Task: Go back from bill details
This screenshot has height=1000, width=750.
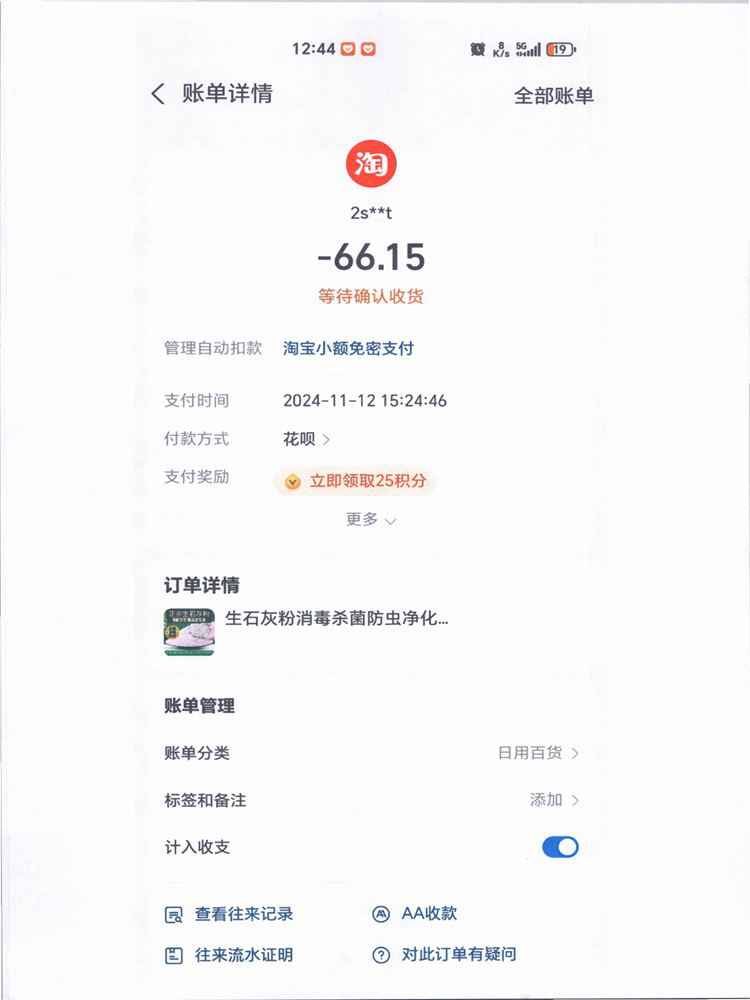Action: (x=158, y=94)
